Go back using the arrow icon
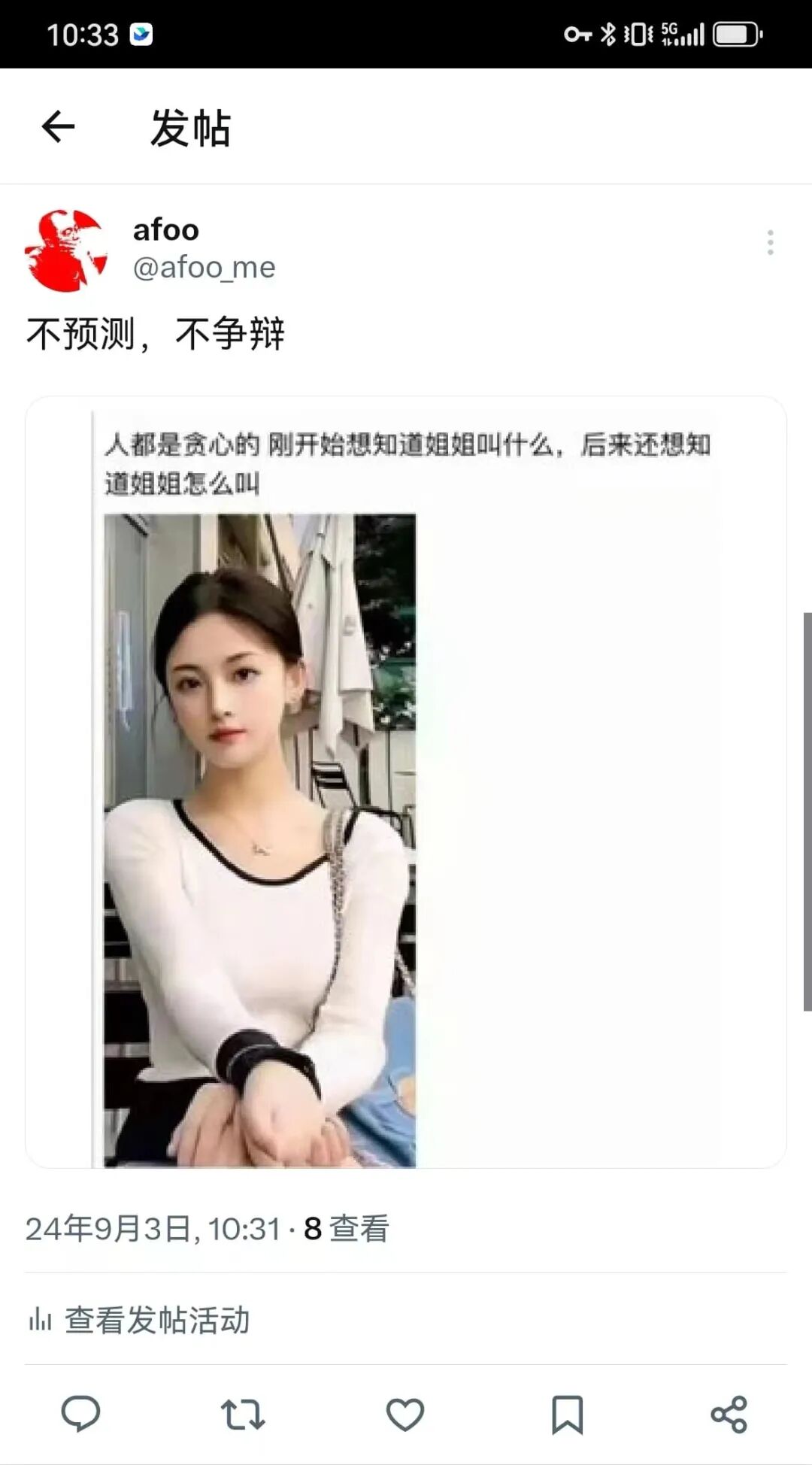The image size is (812, 1465). coord(58,126)
